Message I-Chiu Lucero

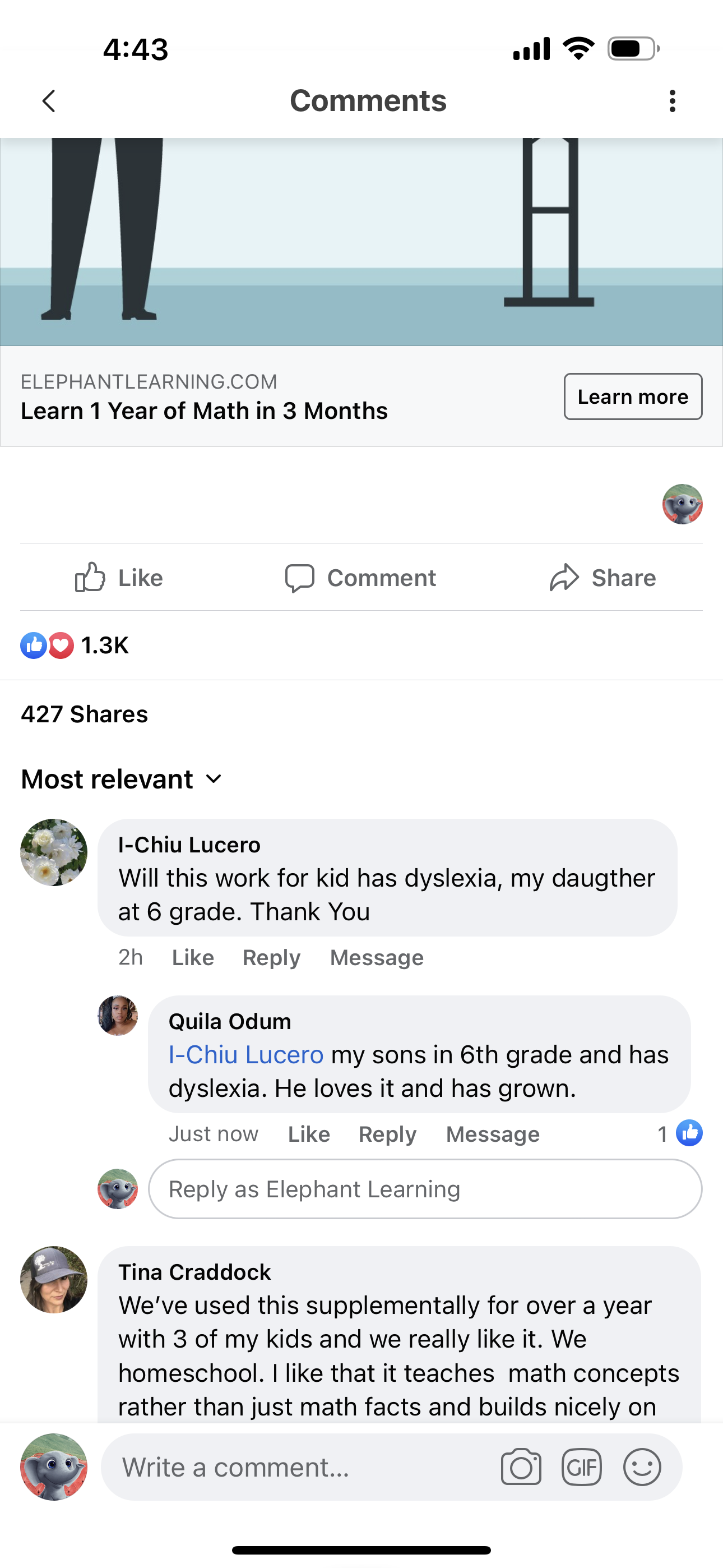click(x=377, y=957)
